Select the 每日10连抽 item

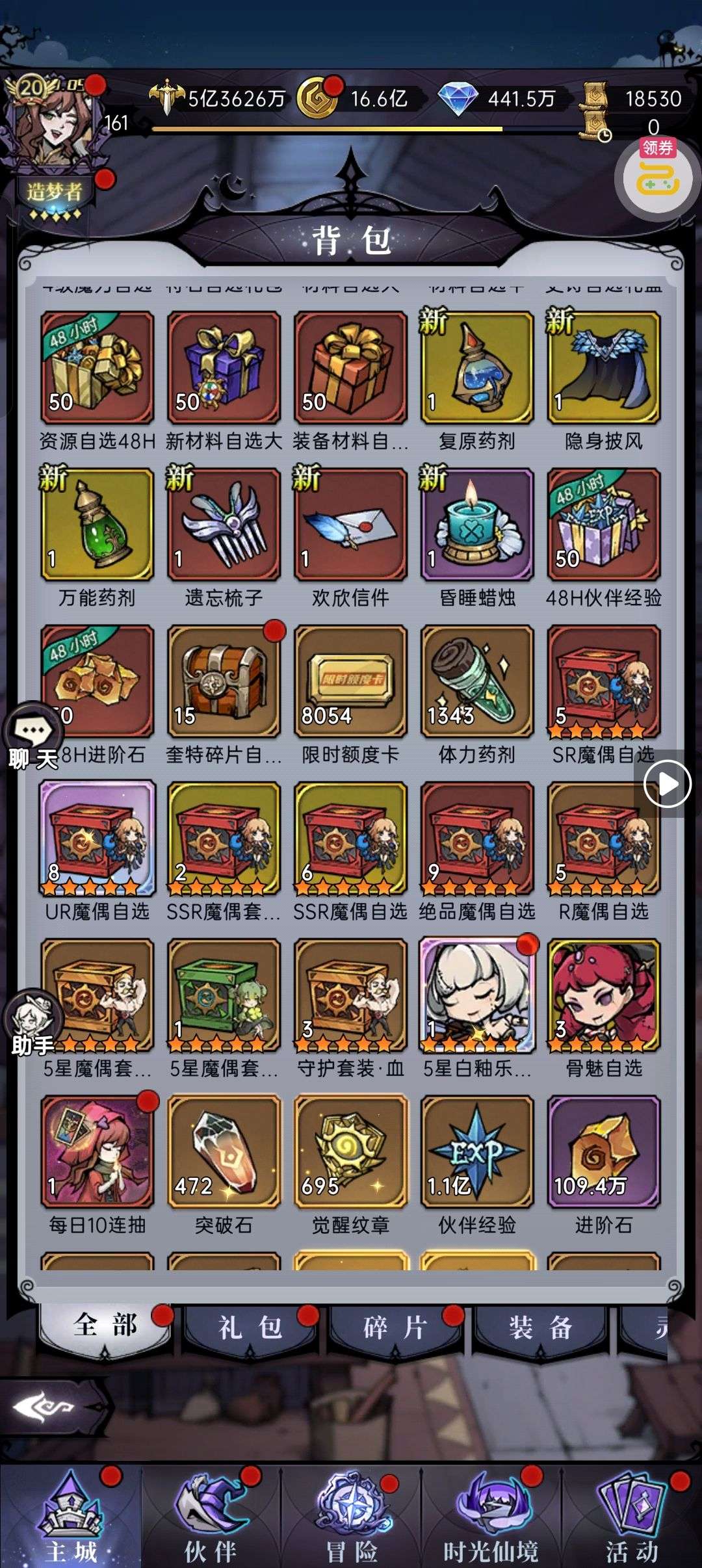coord(97,1151)
